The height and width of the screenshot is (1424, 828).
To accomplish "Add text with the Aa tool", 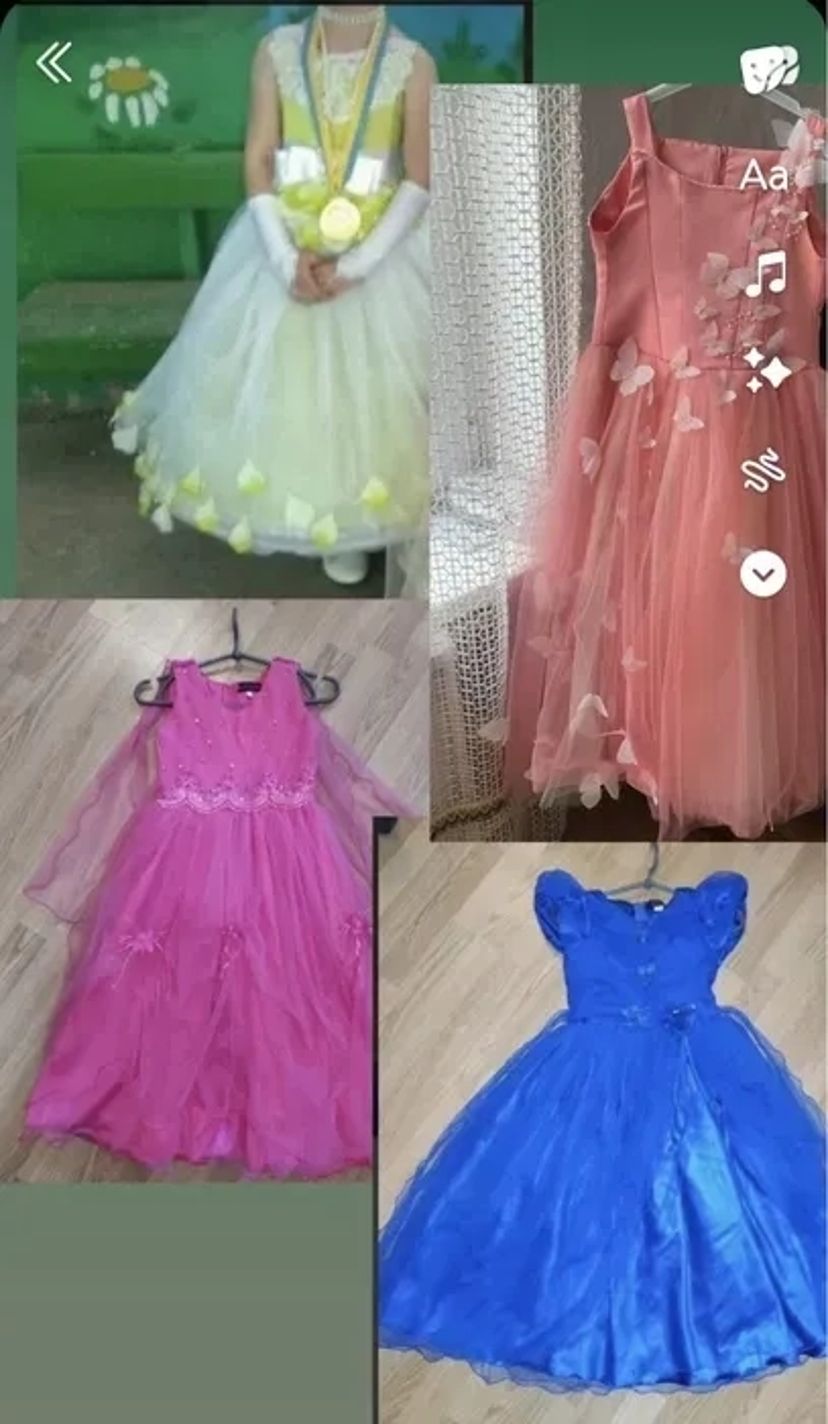I will [x=765, y=176].
